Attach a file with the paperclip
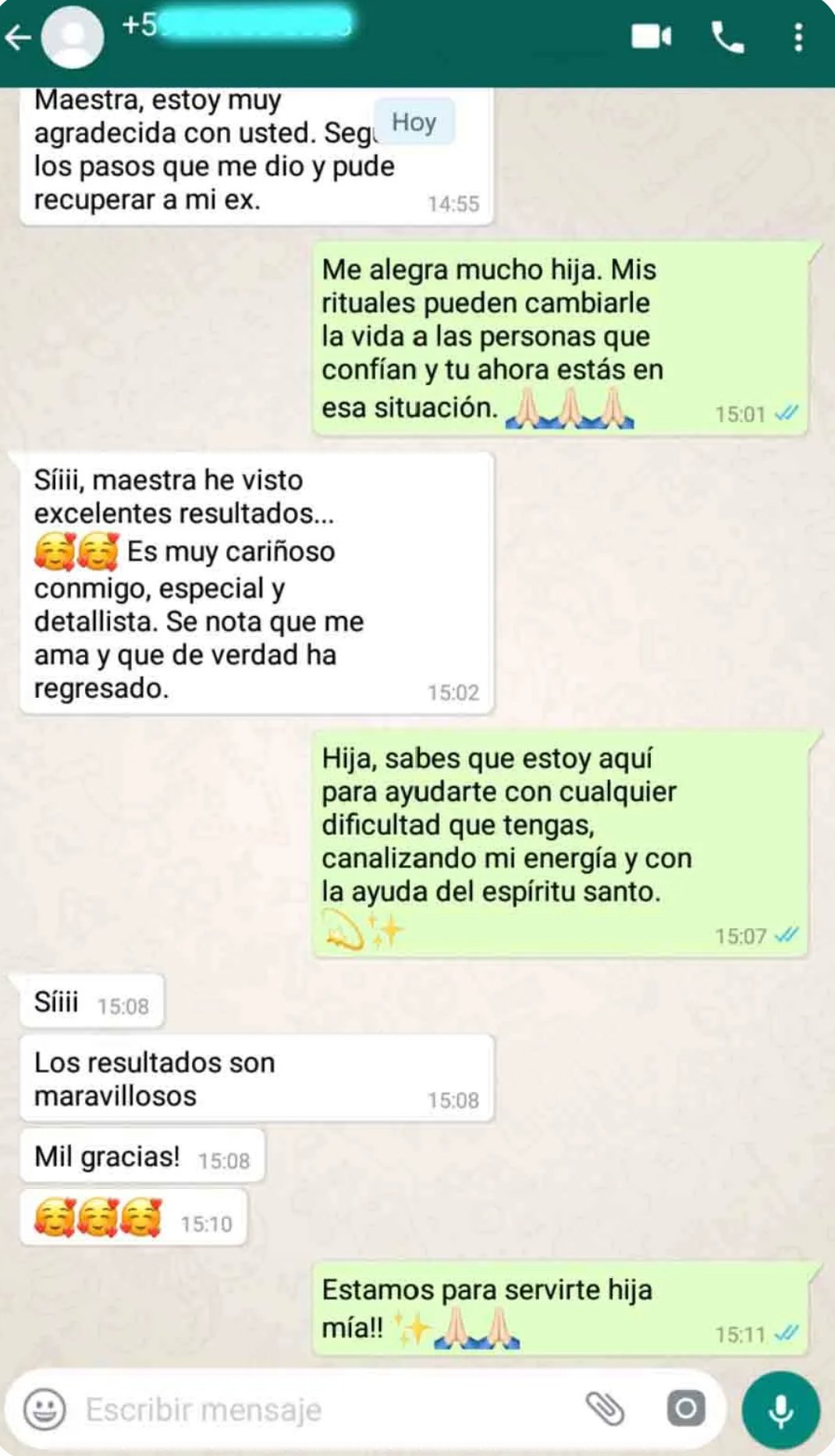Screen dimensions: 835x1456 tap(605, 1409)
